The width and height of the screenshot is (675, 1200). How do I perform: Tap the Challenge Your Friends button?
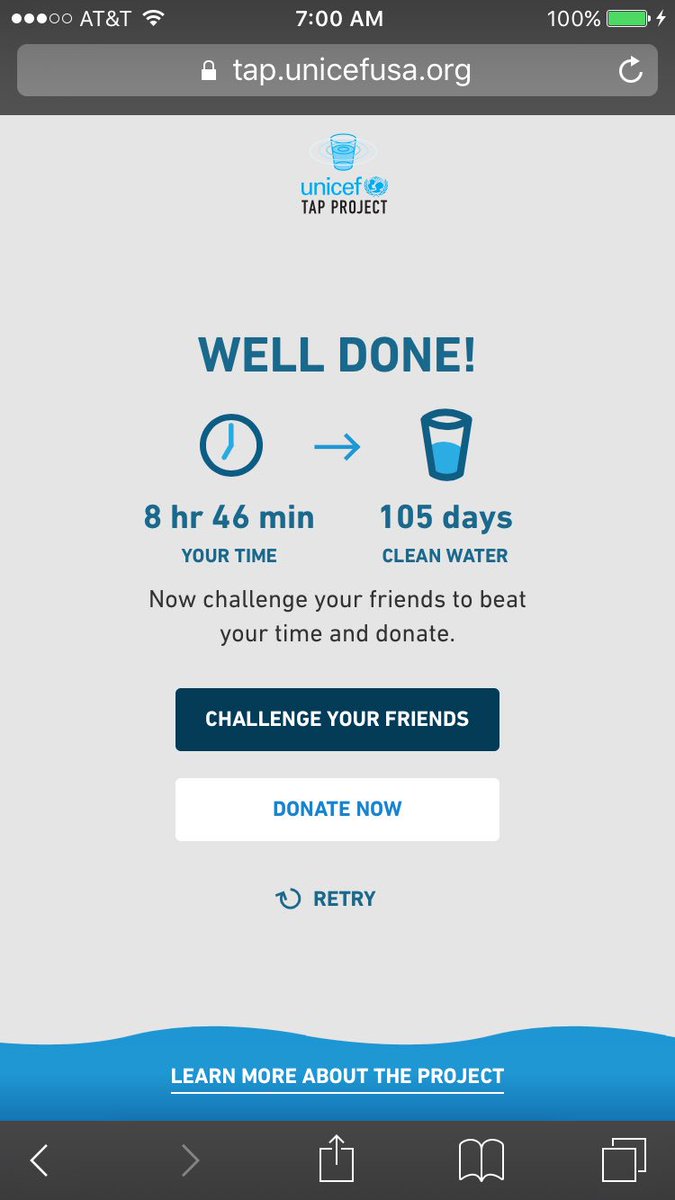[x=337, y=719]
